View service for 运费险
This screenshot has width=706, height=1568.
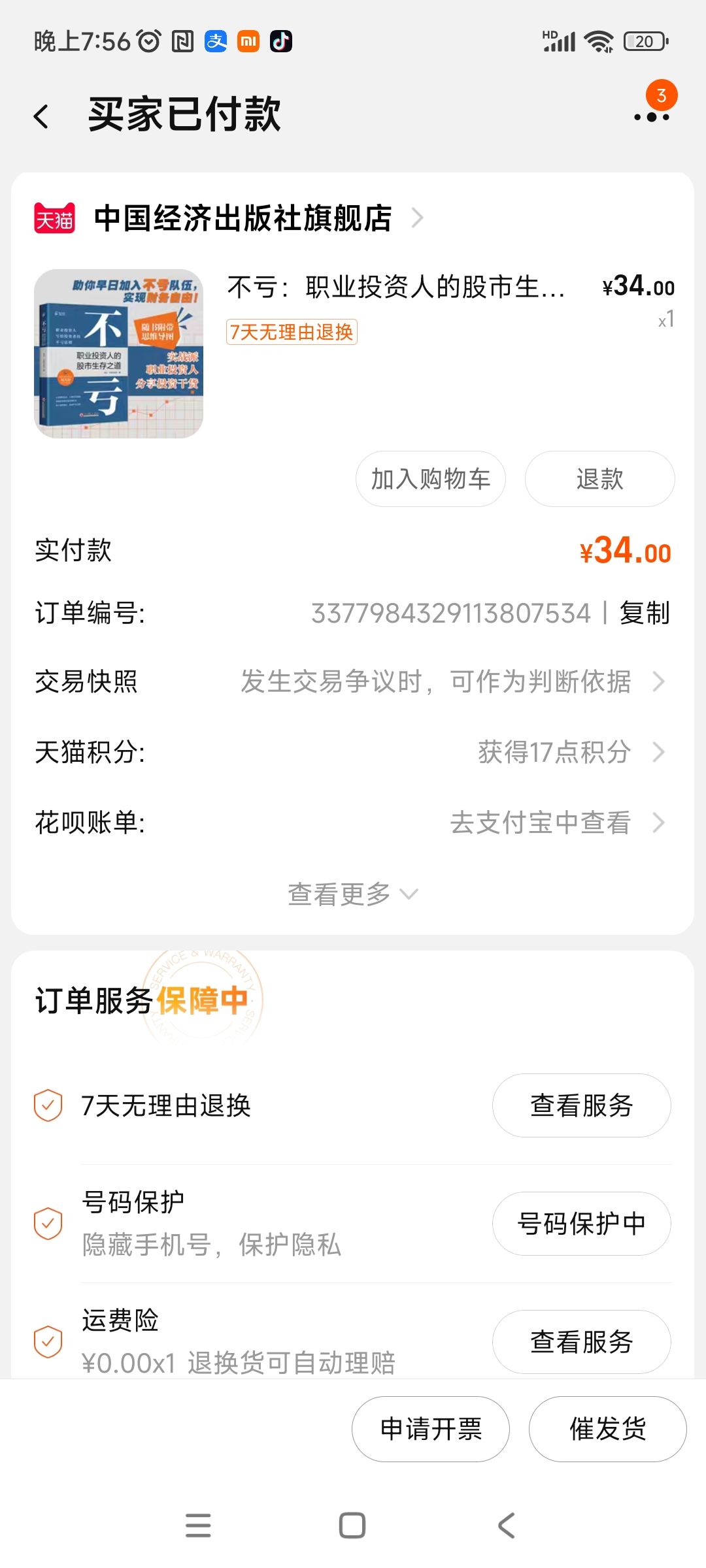tap(581, 1342)
